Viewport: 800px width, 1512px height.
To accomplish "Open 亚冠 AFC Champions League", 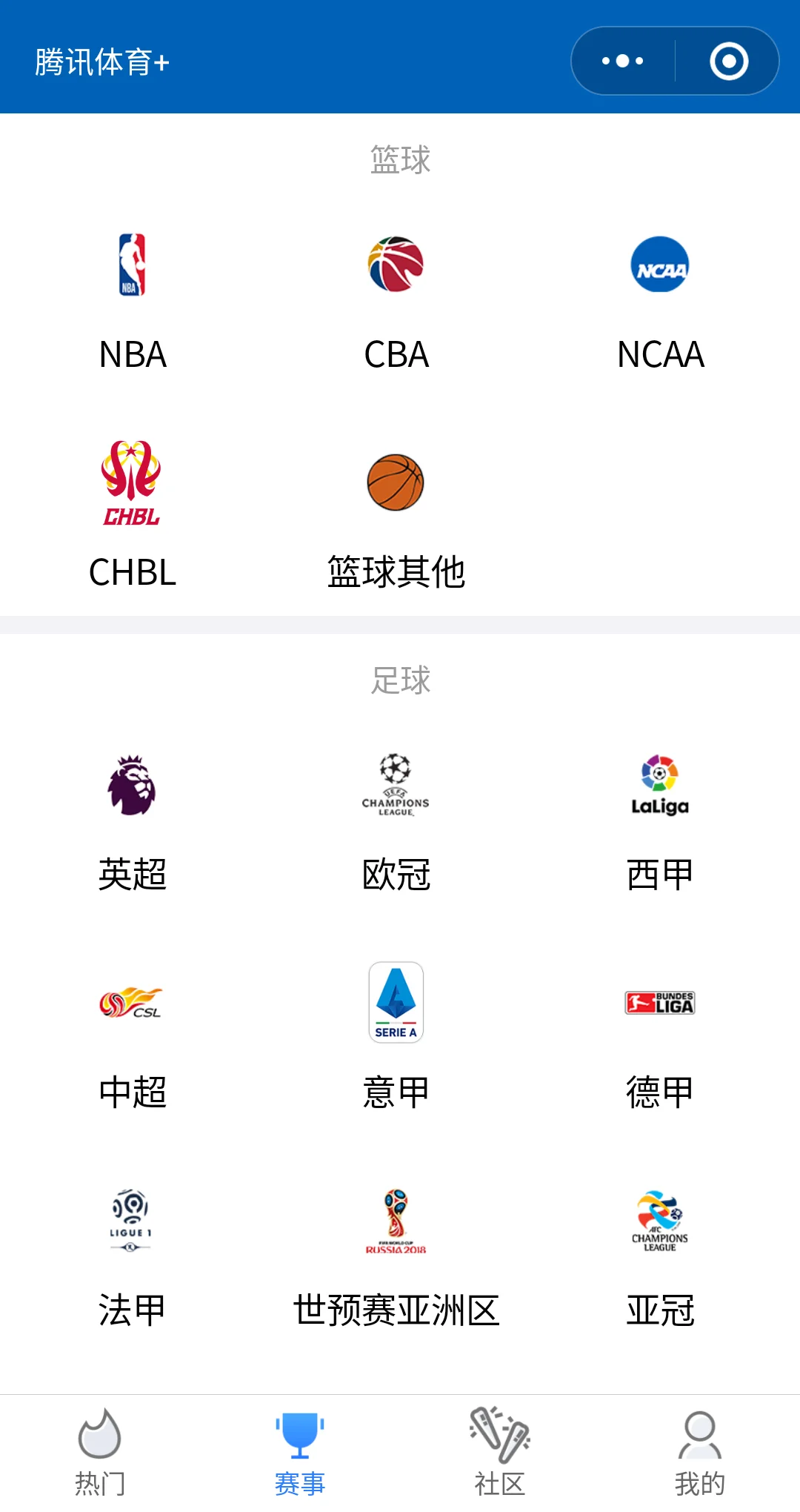I will pyautogui.click(x=660, y=1256).
